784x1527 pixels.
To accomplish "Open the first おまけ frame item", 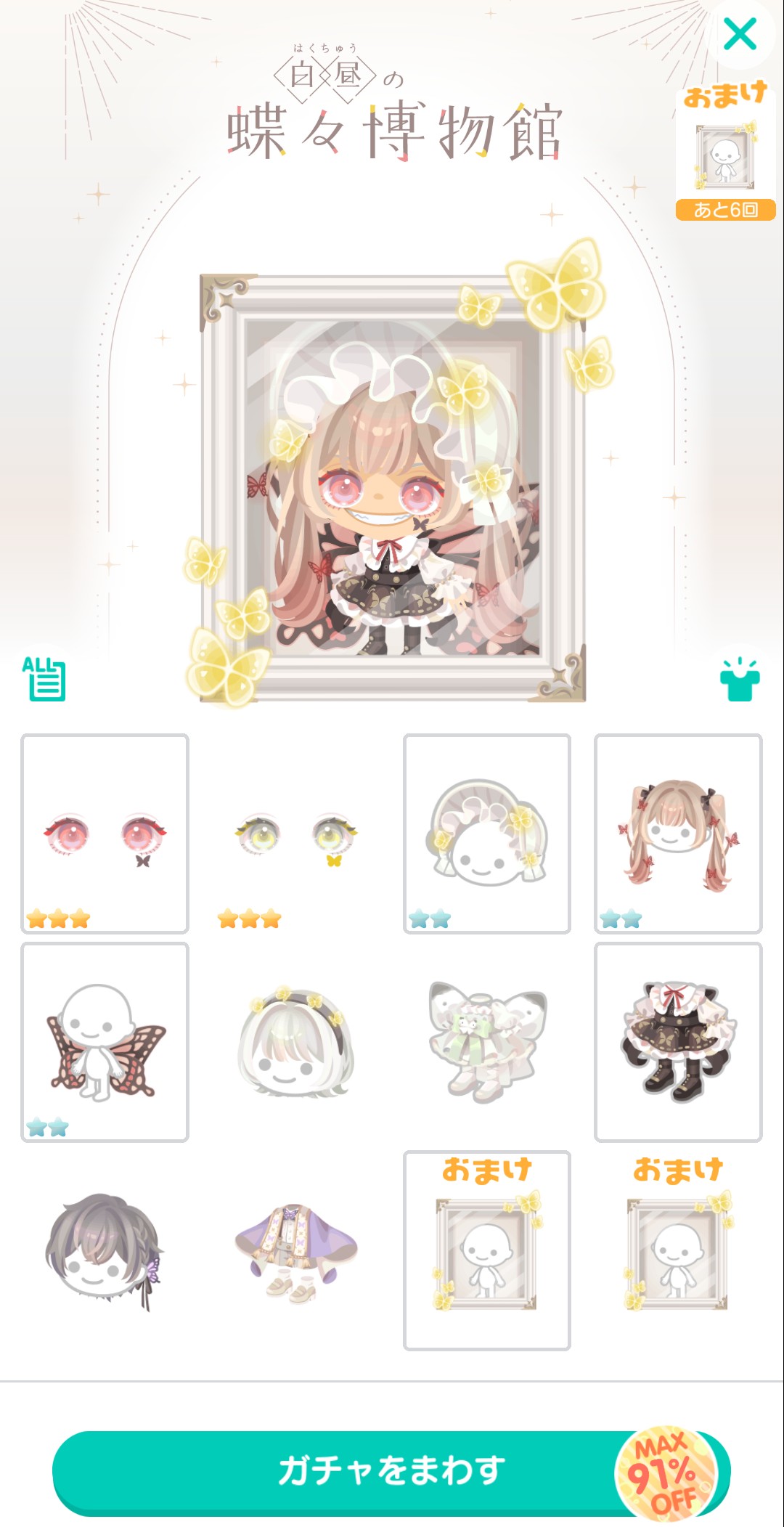I will click(x=487, y=1250).
